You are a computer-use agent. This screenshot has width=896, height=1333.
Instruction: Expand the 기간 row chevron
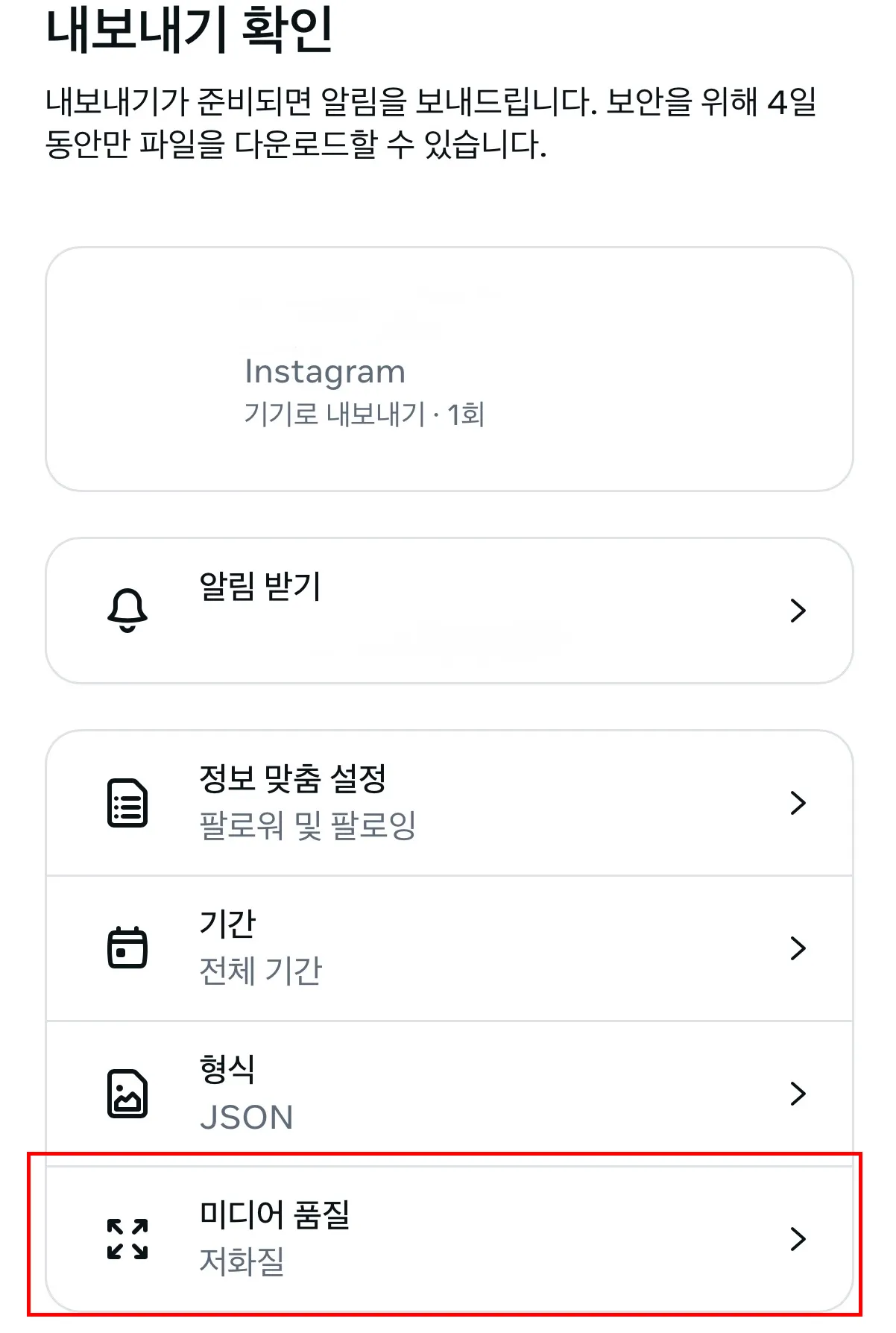tap(798, 948)
